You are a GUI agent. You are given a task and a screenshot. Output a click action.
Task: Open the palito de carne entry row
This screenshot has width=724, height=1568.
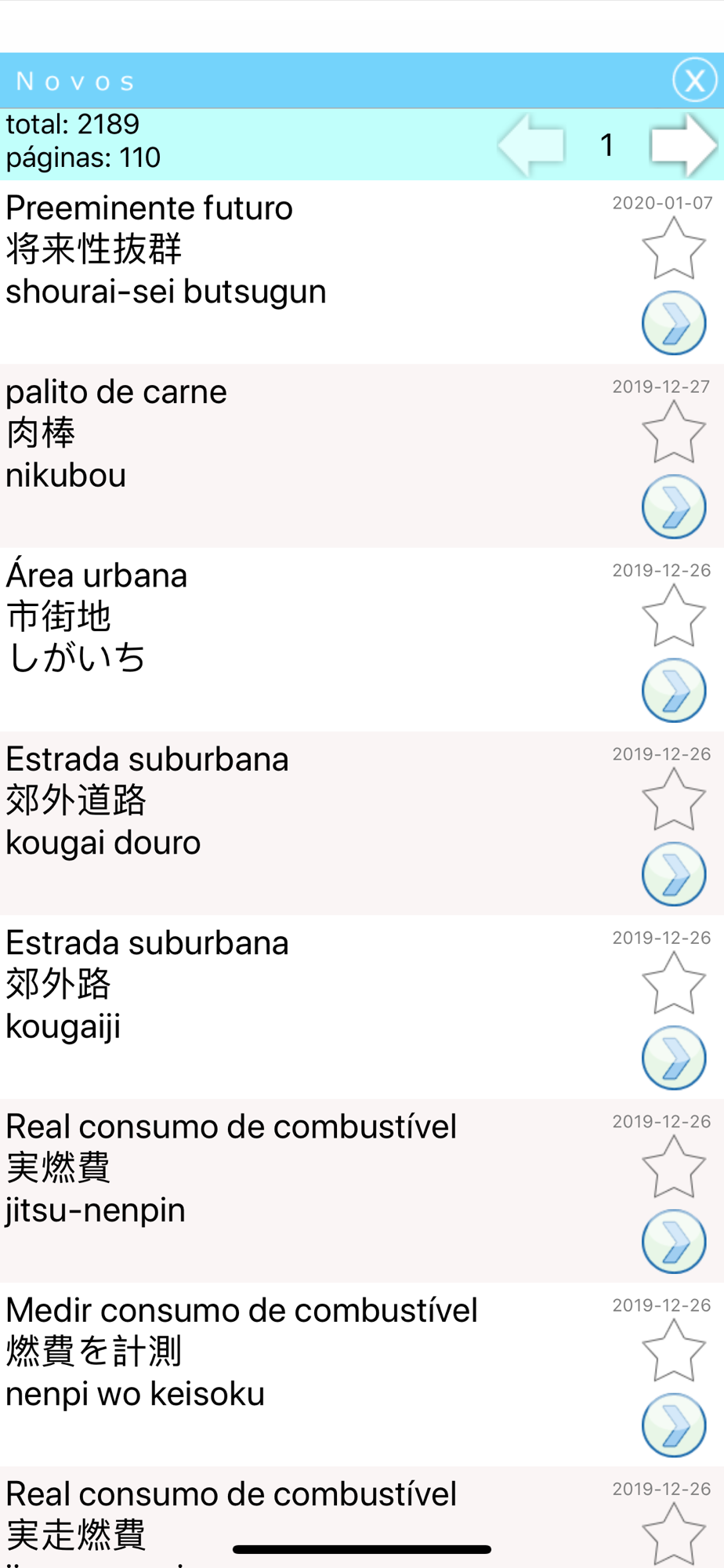pos(362,456)
